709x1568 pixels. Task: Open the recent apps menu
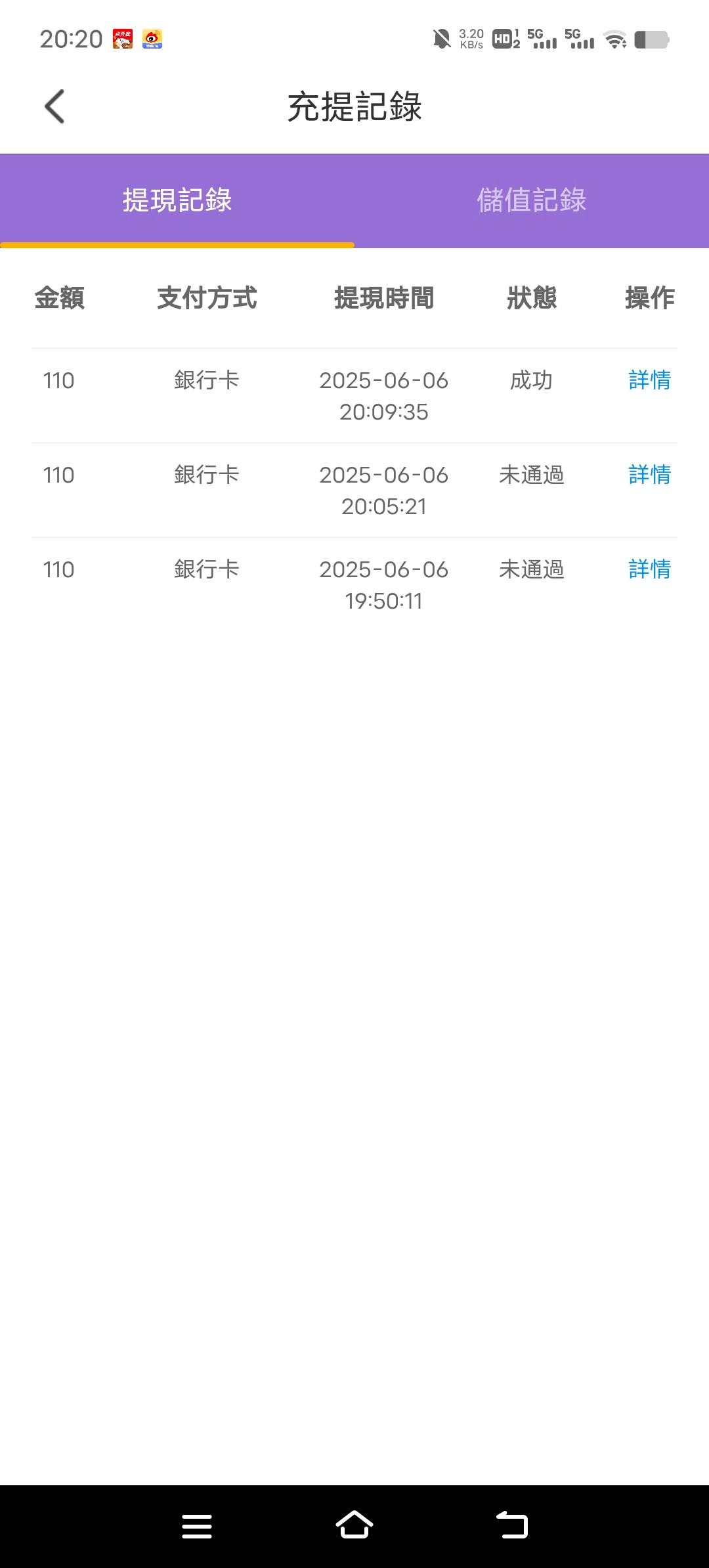(197, 1525)
